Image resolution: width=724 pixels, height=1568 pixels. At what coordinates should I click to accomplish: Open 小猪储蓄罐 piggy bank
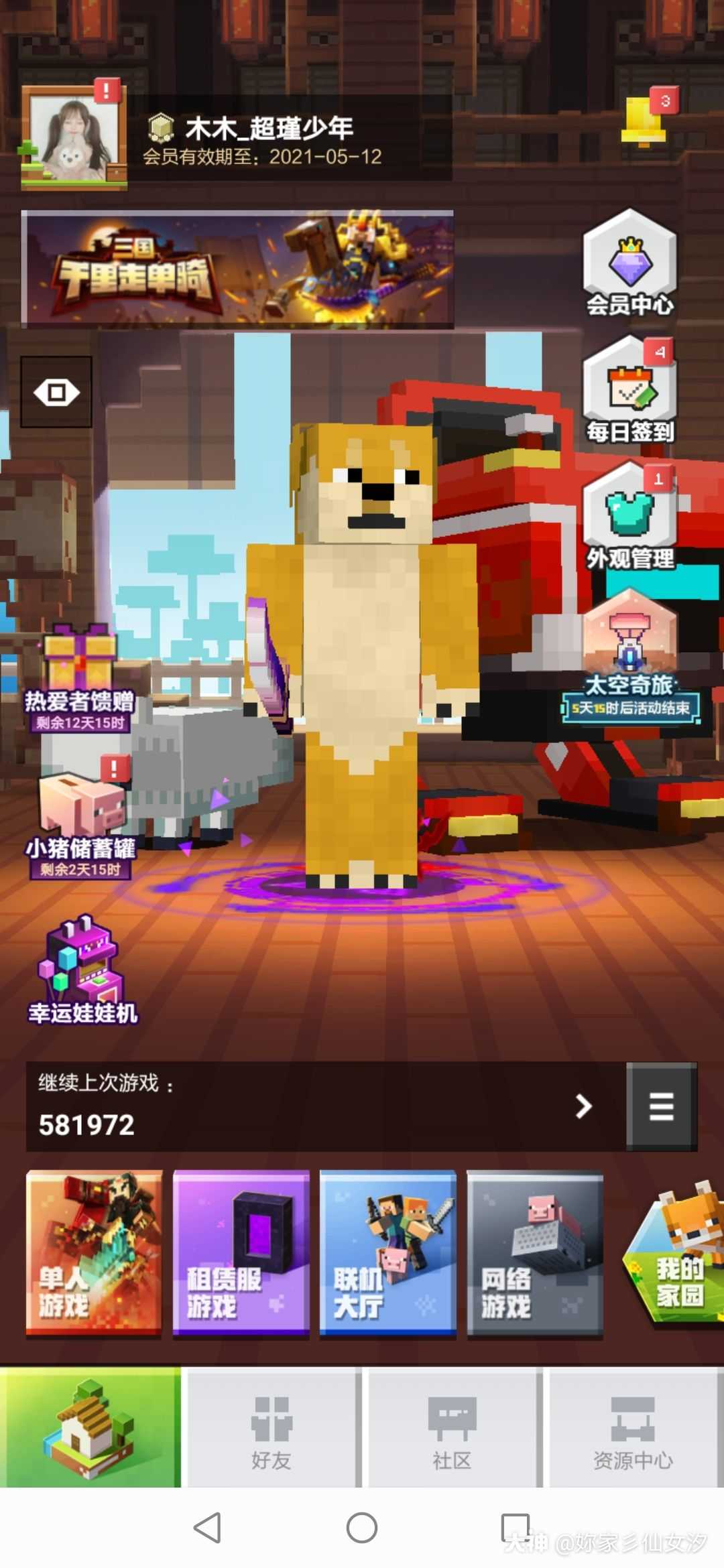pos(80,821)
